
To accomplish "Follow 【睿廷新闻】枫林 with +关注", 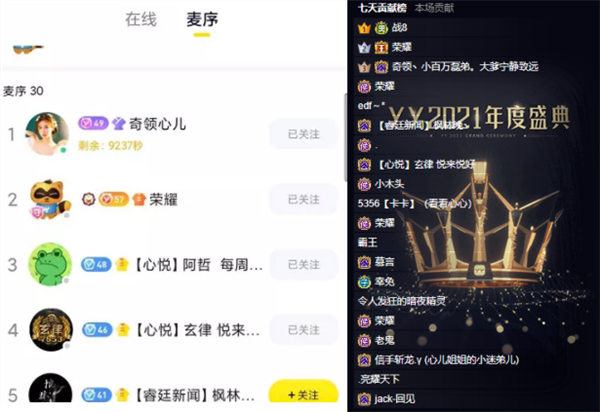I will click(x=303, y=395).
